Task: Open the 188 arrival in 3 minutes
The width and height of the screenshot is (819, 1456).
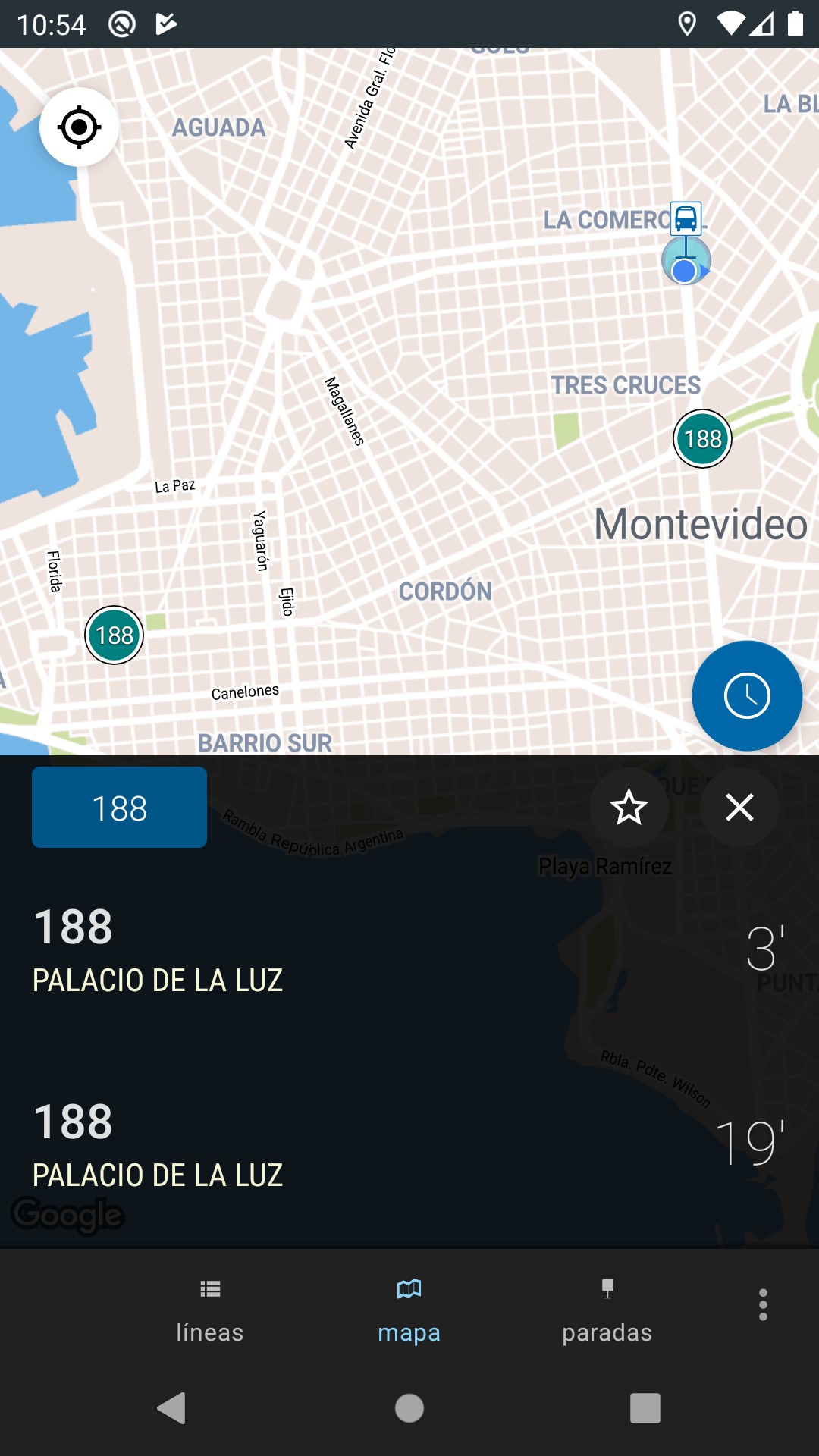Action: [x=409, y=949]
